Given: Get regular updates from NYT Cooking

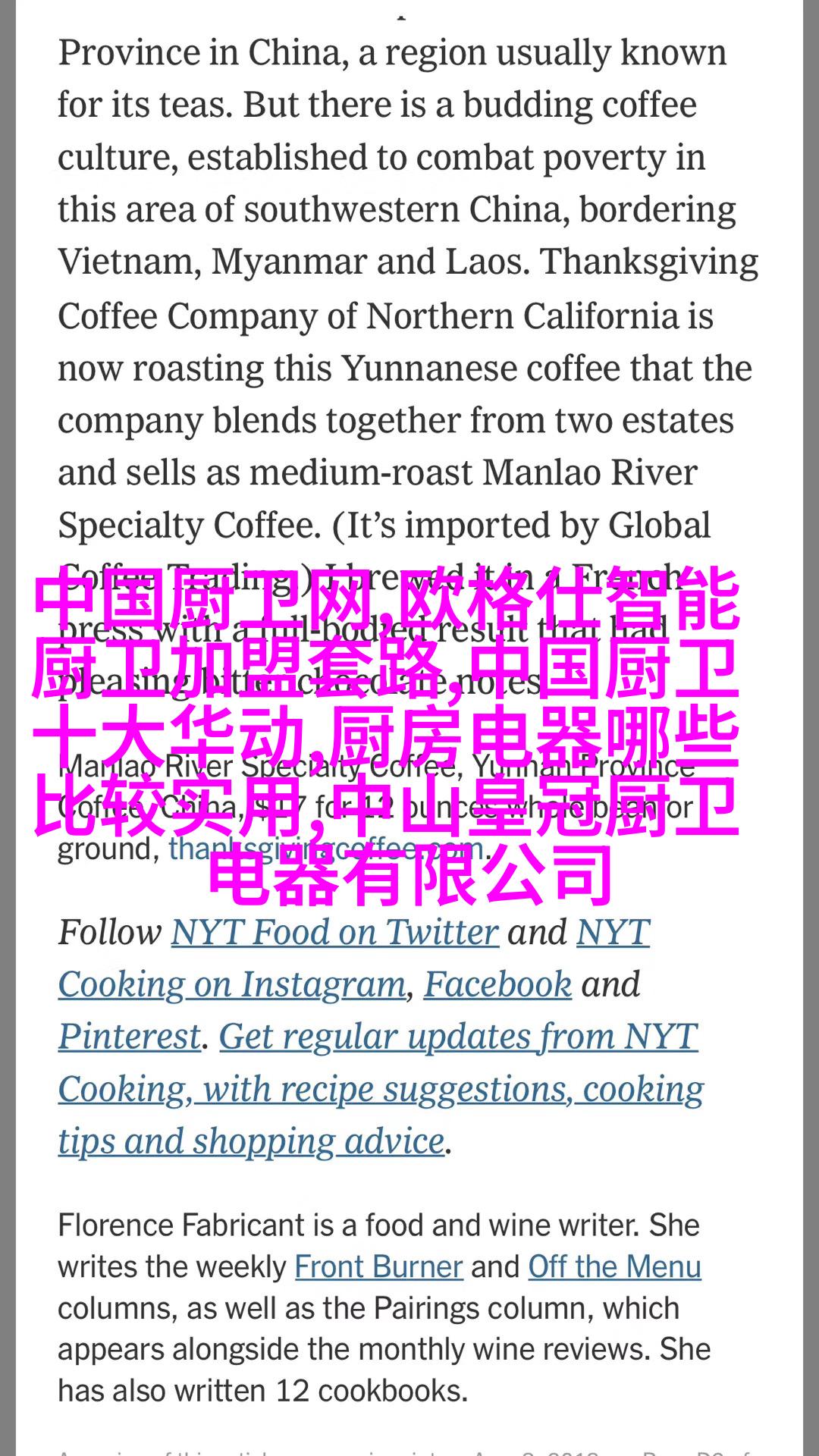Looking at the screenshot, I should [381, 1089].
